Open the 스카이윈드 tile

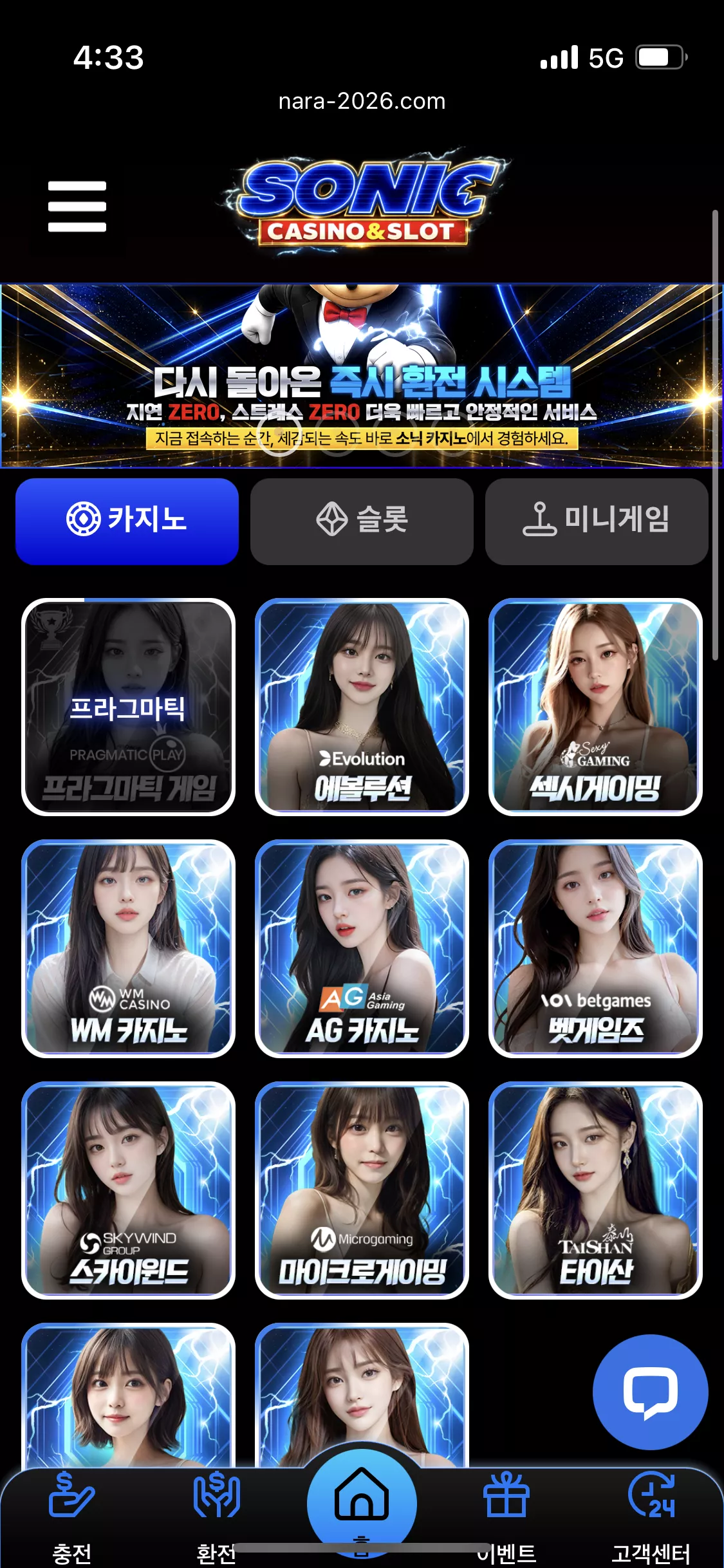pos(128,1190)
